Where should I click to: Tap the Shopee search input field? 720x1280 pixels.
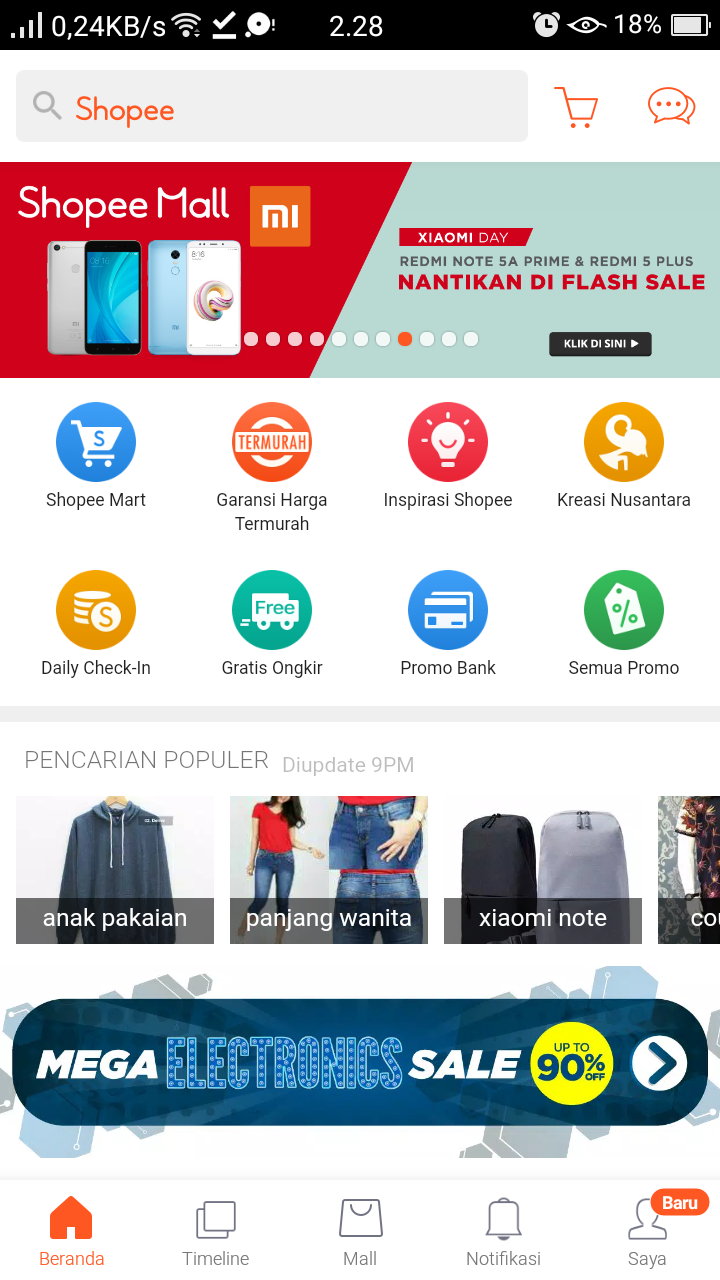270,105
